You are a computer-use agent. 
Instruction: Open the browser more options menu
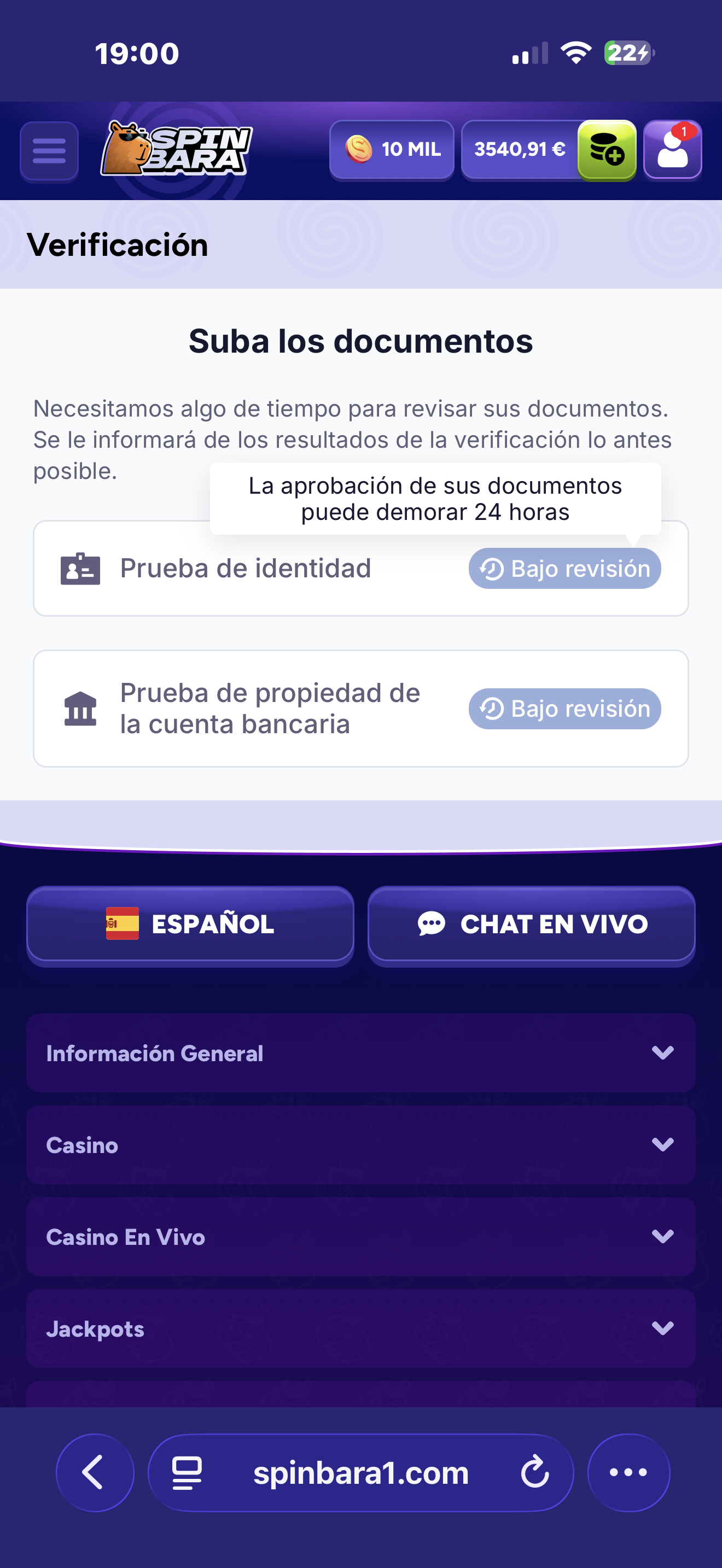tap(628, 1472)
